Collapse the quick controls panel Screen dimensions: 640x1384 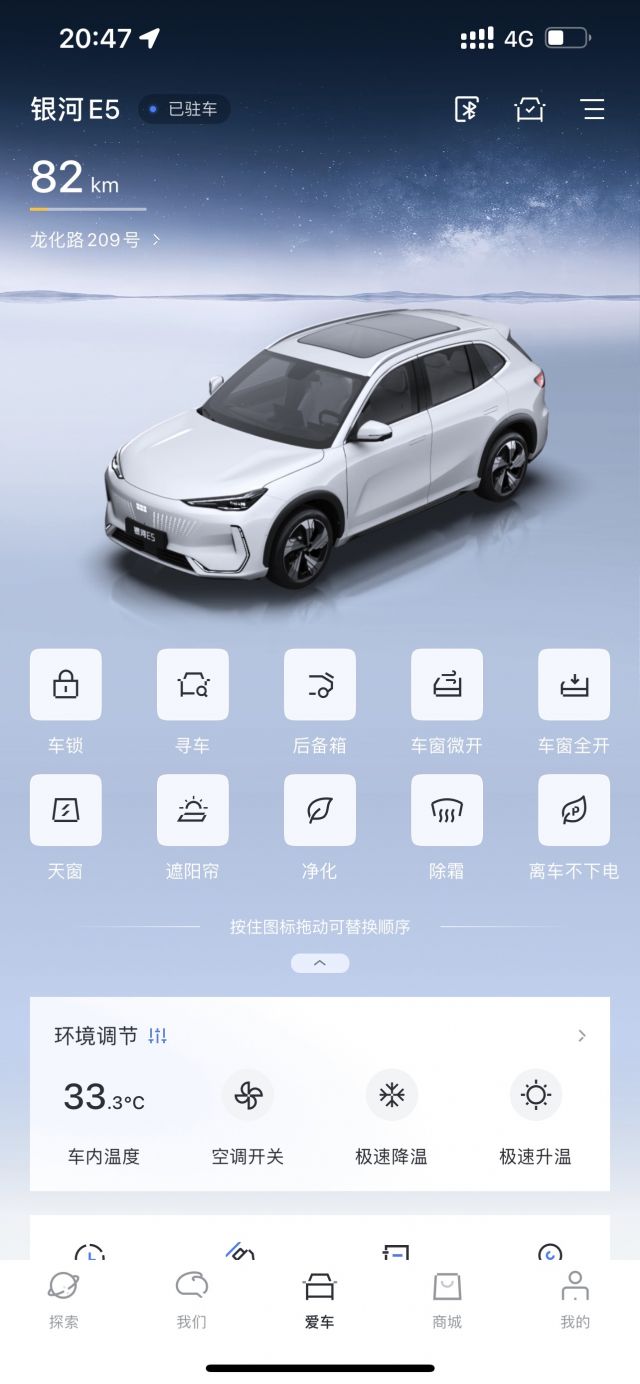pyautogui.click(x=319, y=963)
